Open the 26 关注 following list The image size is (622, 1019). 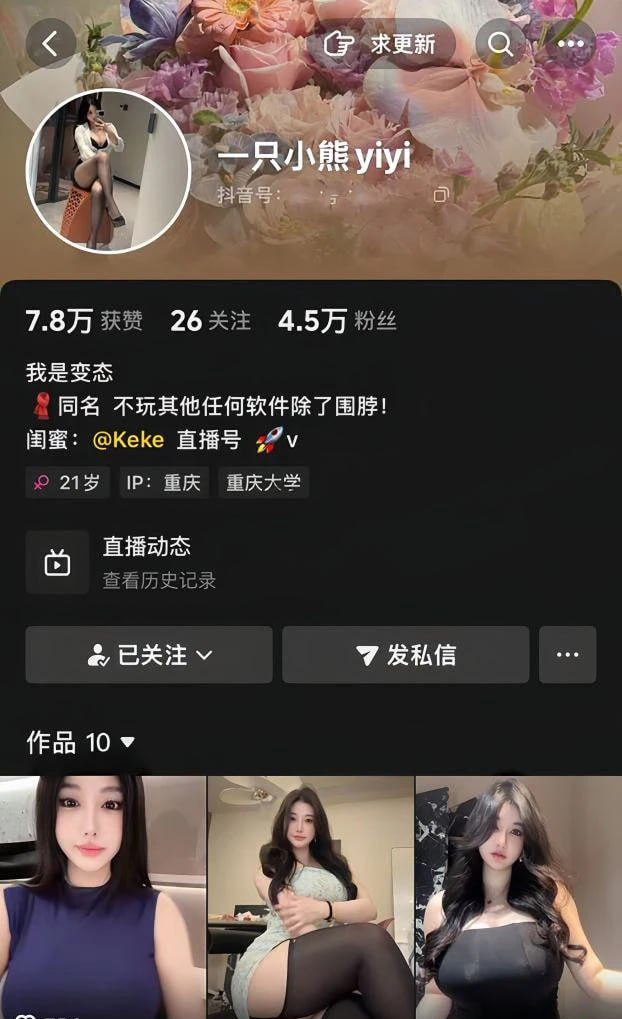210,321
